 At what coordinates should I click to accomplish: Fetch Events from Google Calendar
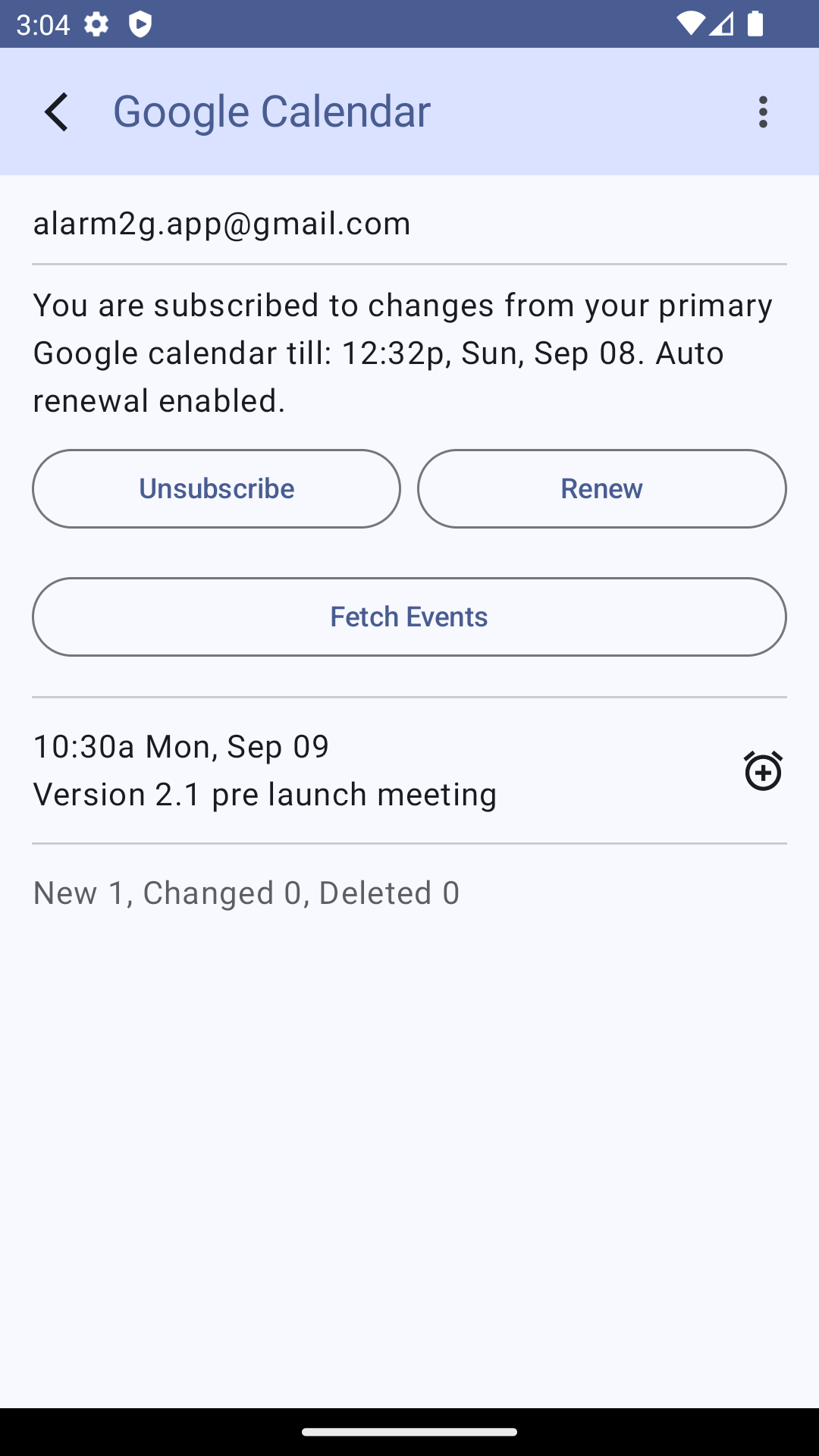pyautogui.click(x=409, y=617)
